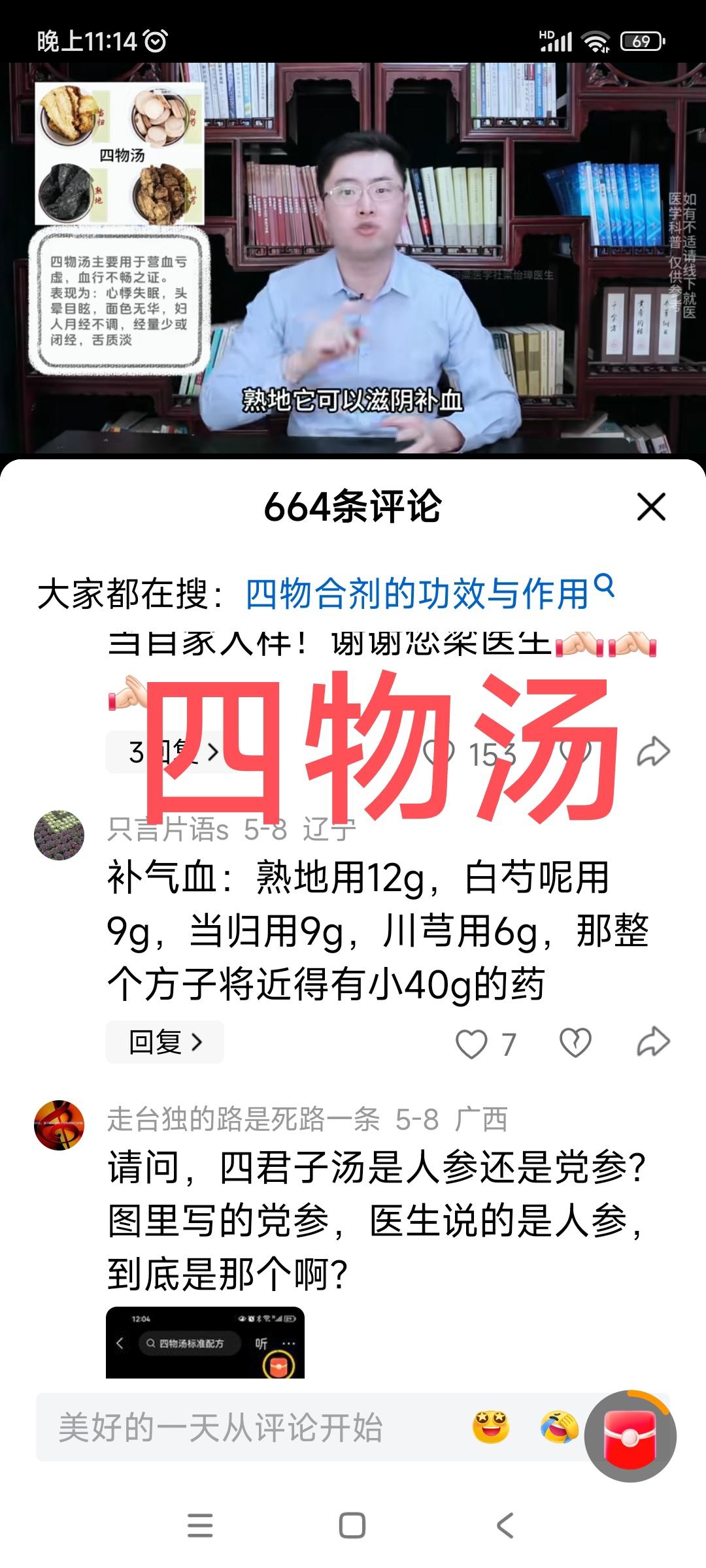Insert the laughing-crying emoji
The width and height of the screenshot is (706, 1568).
(560, 1428)
